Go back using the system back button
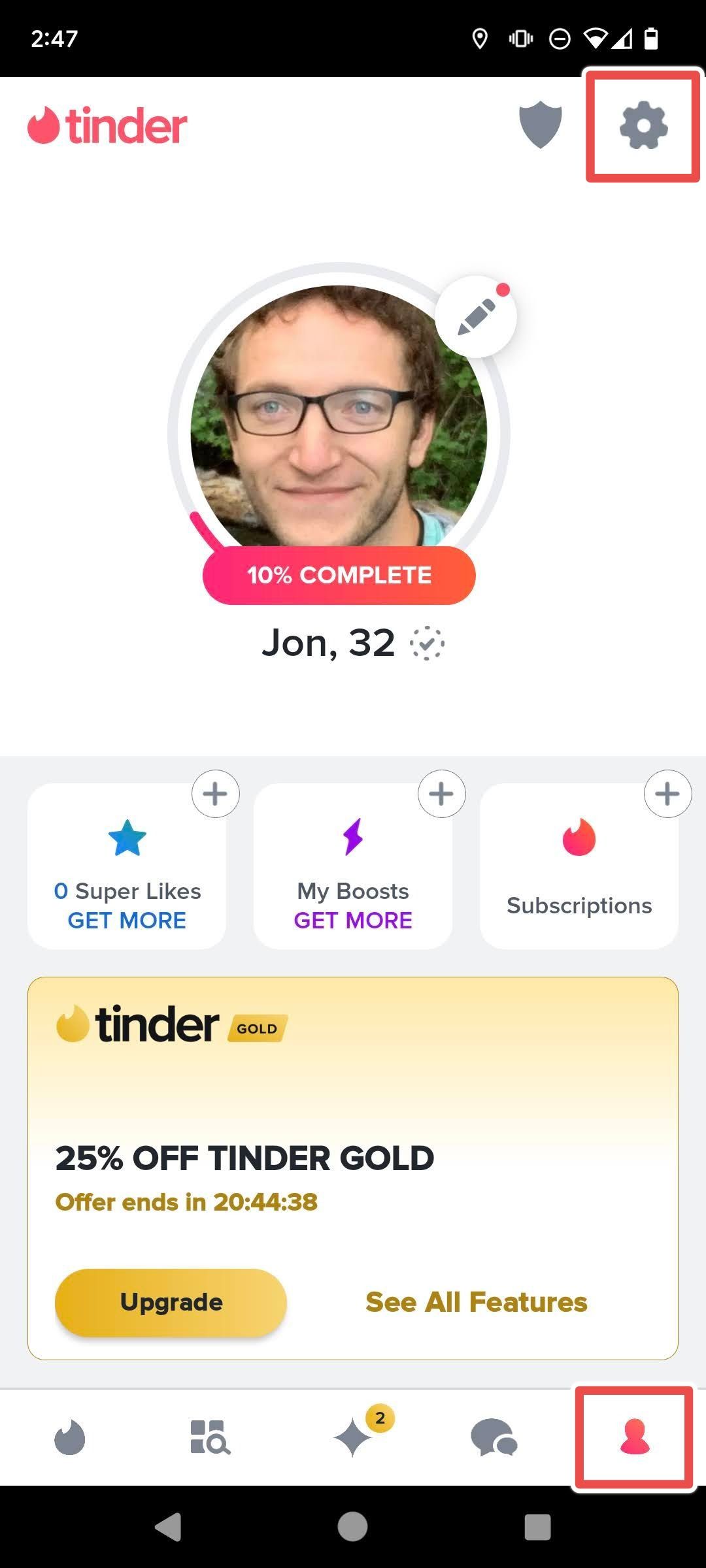 [x=168, y=1527]
